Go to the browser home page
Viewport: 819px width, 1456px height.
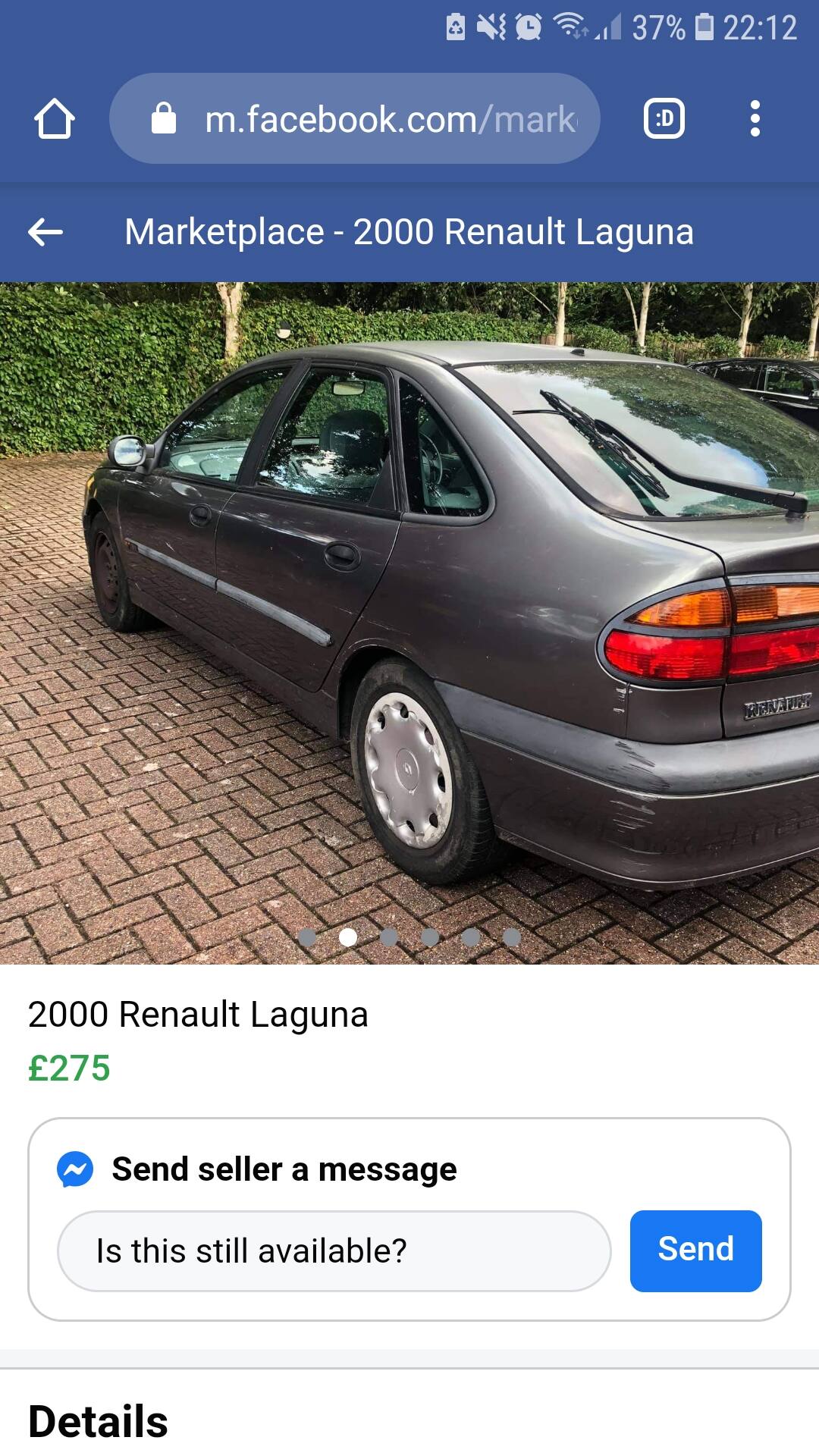click(x=55, y=119)
